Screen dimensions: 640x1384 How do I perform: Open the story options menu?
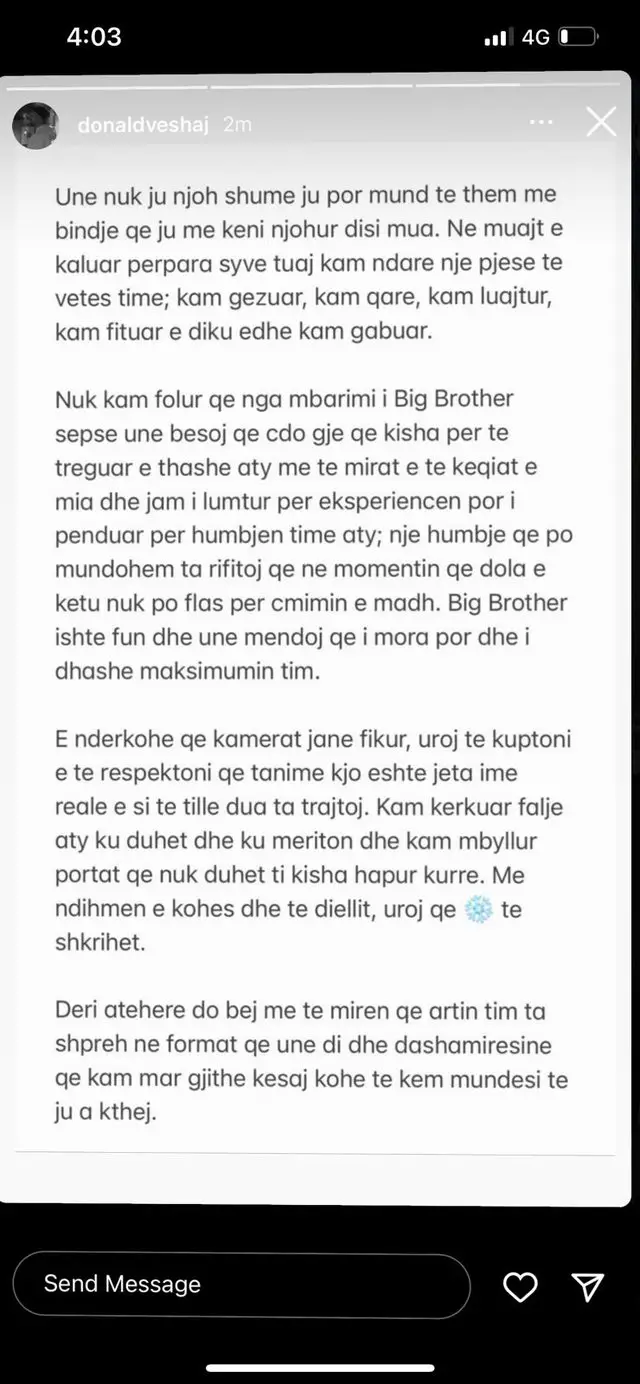541,122
